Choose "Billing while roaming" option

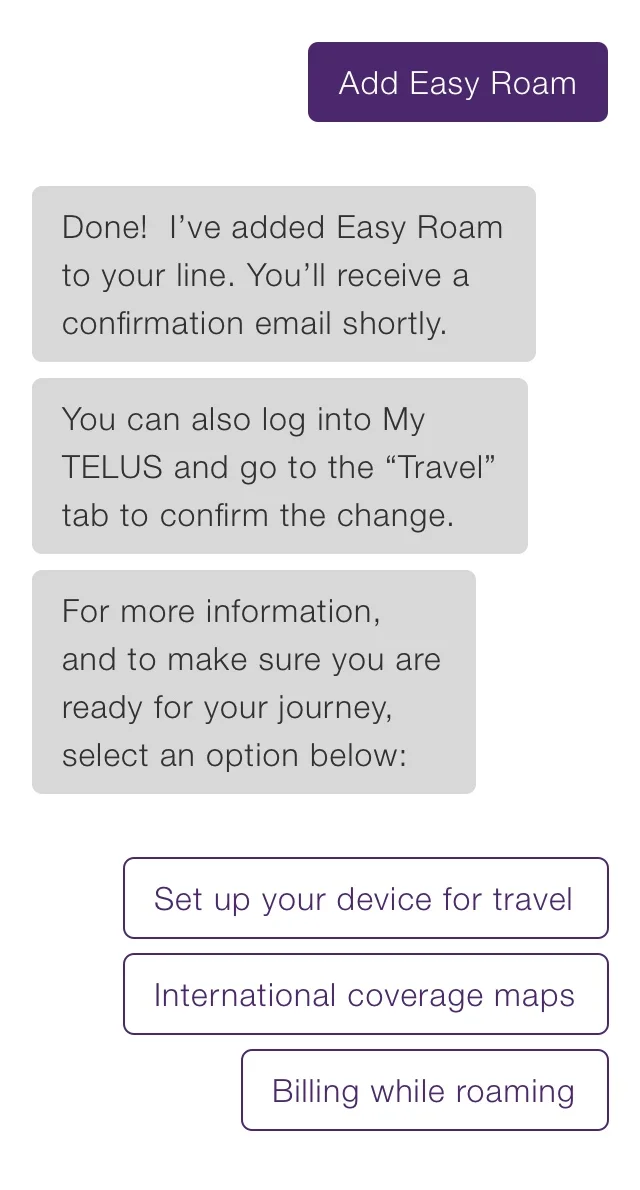pos(424,1090)
